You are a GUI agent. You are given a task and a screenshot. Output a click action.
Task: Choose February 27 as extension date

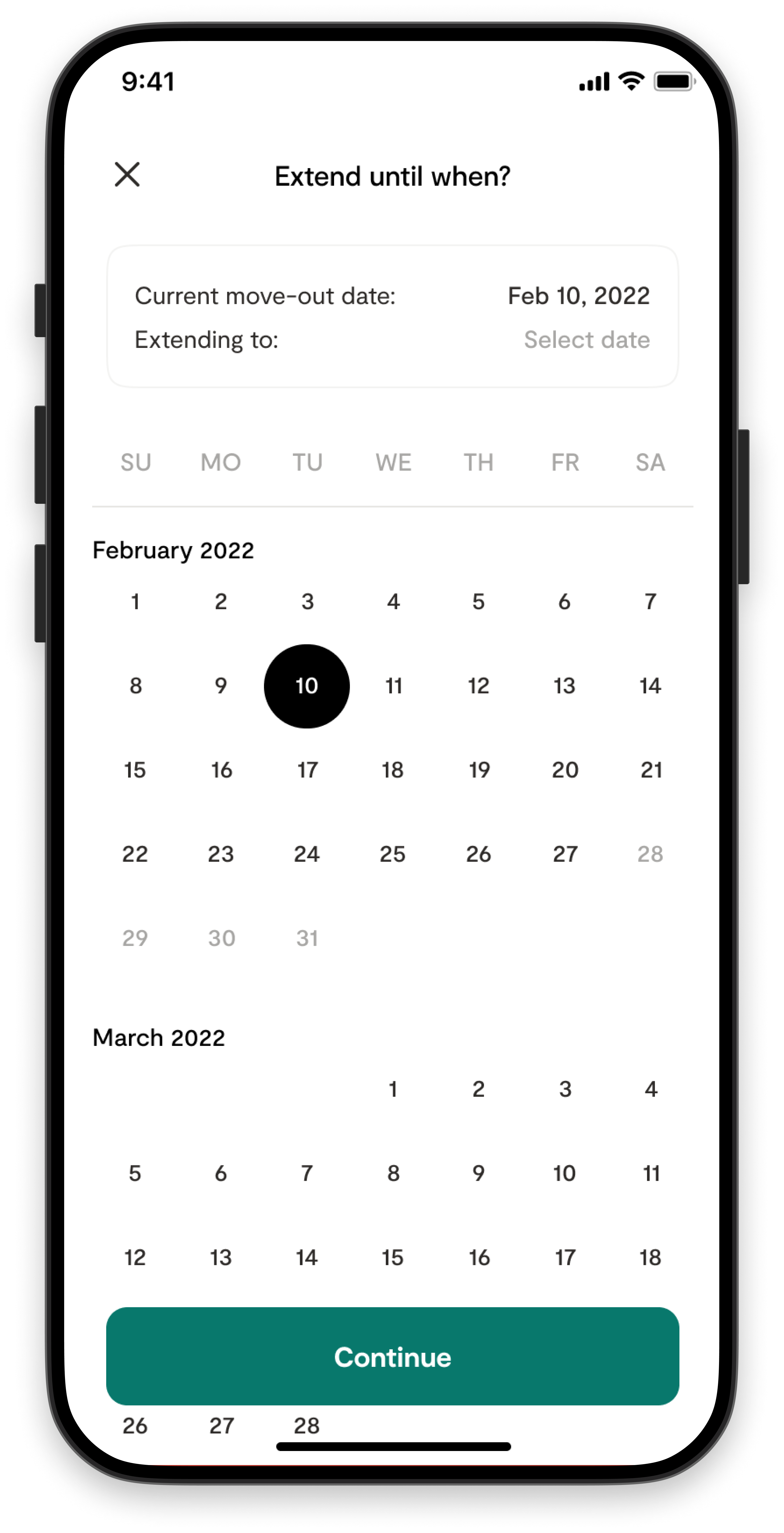pos(565,854)
